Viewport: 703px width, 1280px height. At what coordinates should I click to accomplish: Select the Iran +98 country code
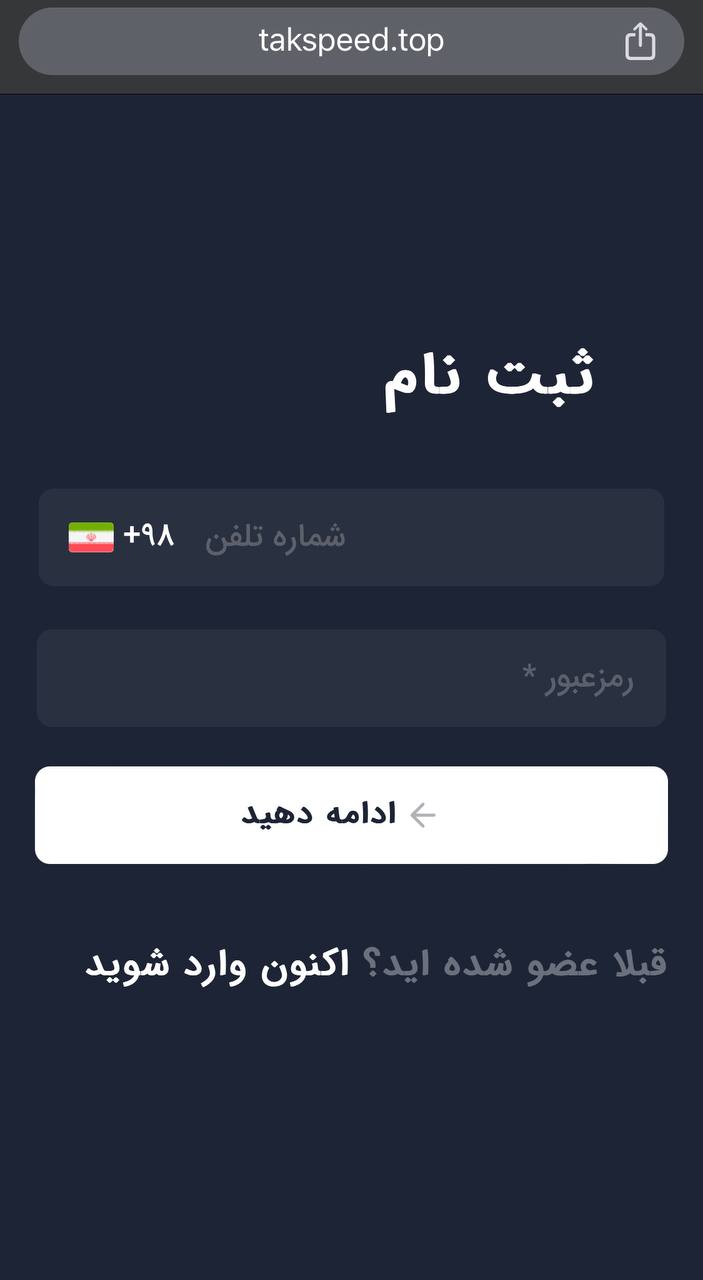[120, 537]
